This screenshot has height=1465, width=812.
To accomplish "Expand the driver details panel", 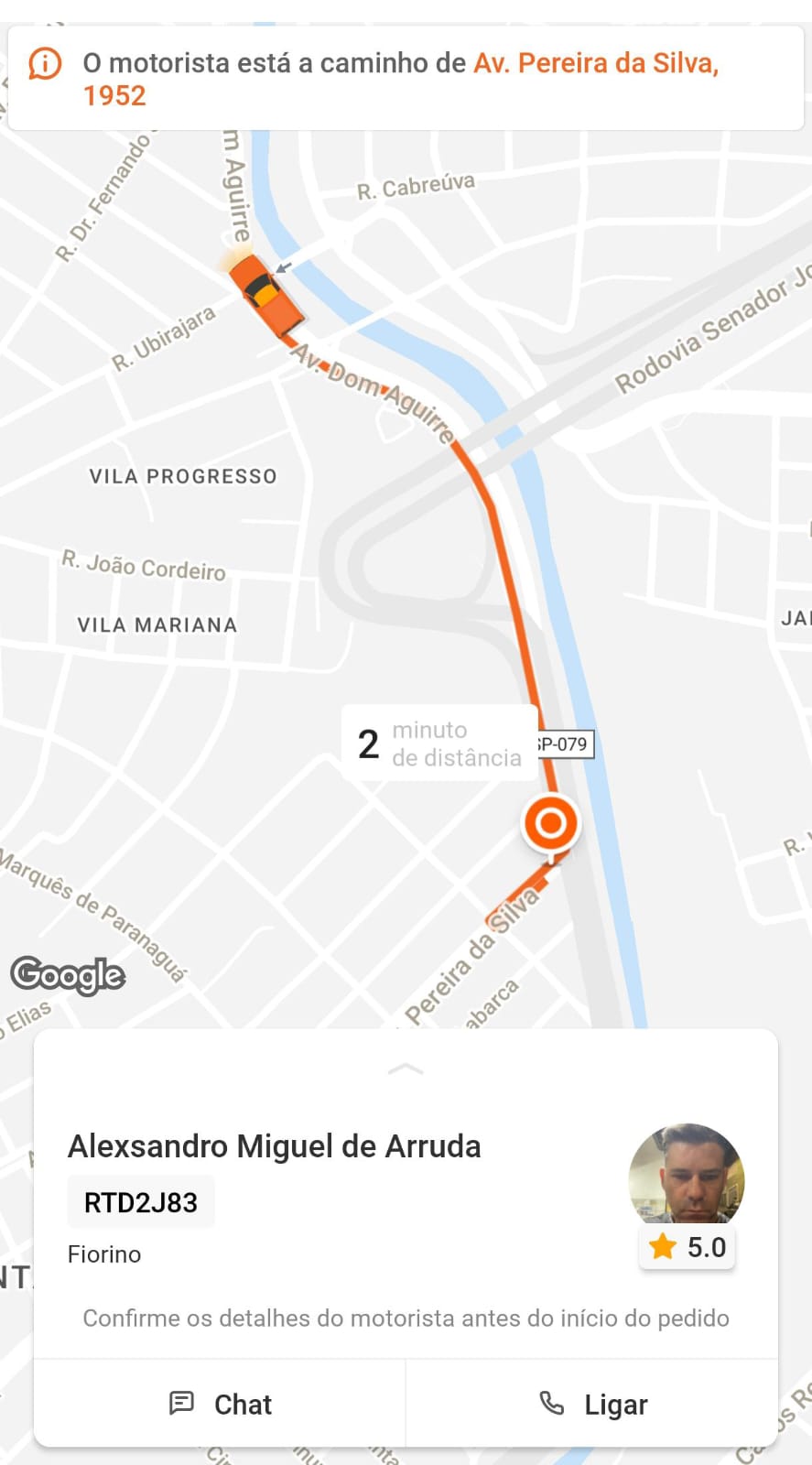I will pyautogui.click(x=406, y=1069).
